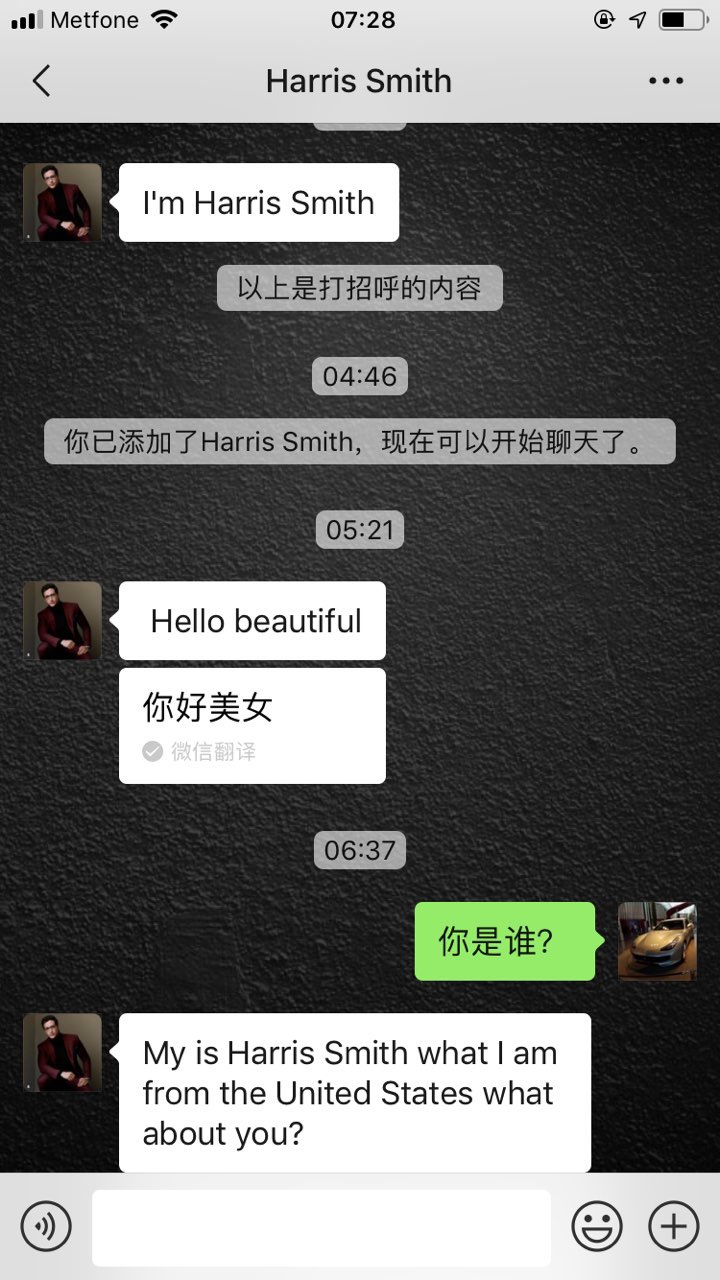Focus the message text field
Viewport: 720px width, 1280px height.
(321, 1227)
